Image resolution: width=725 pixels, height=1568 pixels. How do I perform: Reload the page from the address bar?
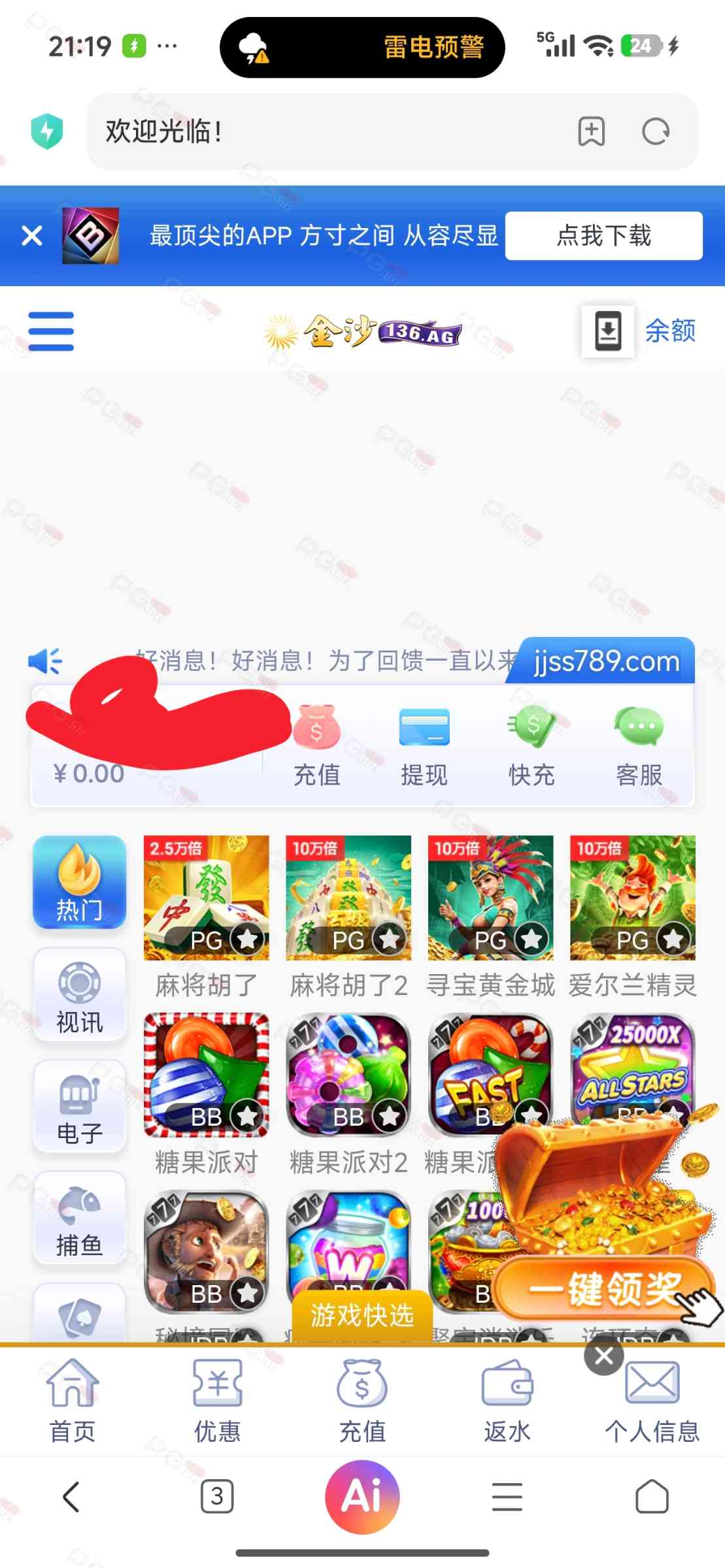(x=655, y=132)
